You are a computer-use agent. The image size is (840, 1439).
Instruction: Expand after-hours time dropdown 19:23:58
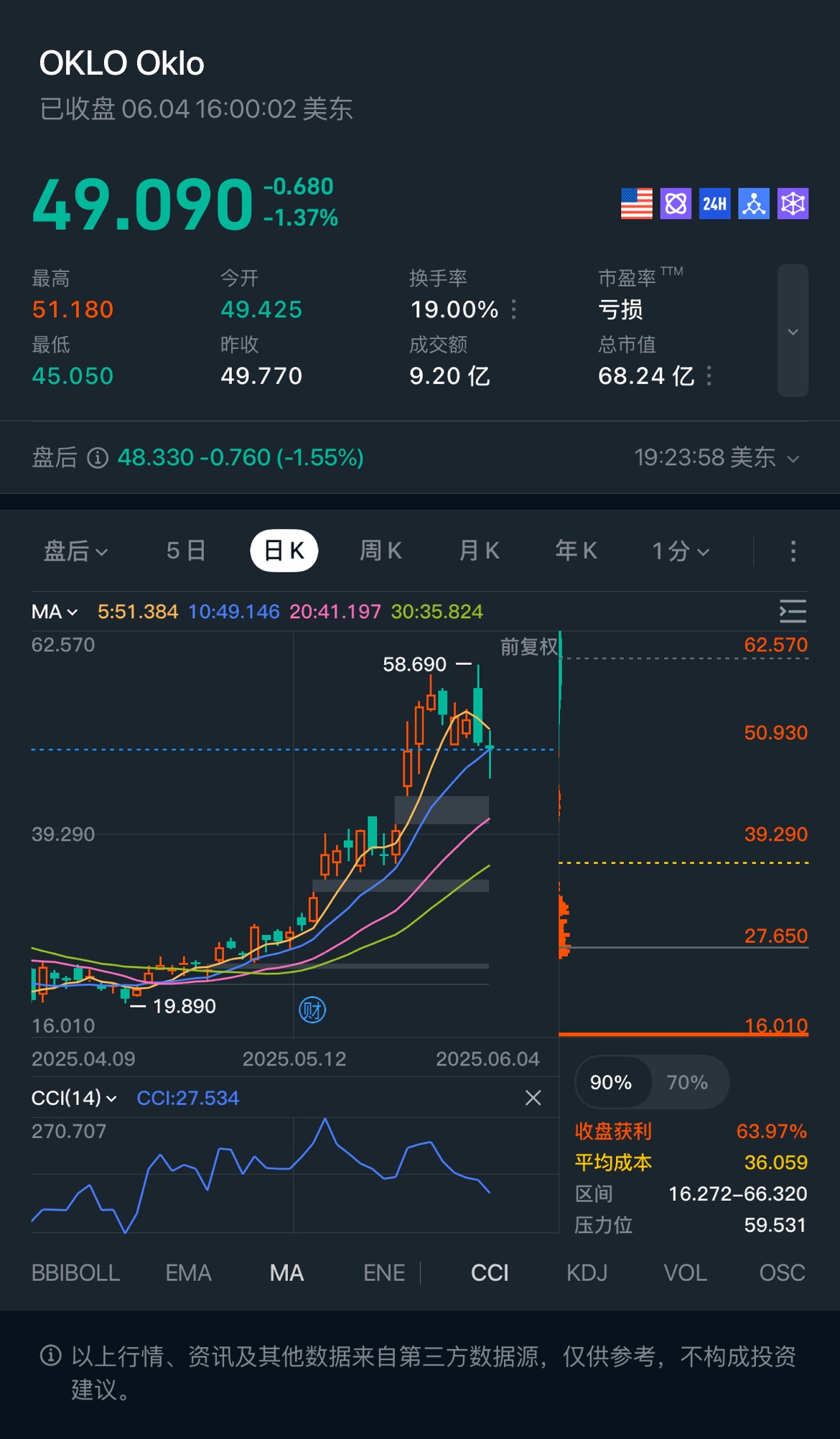716,457
